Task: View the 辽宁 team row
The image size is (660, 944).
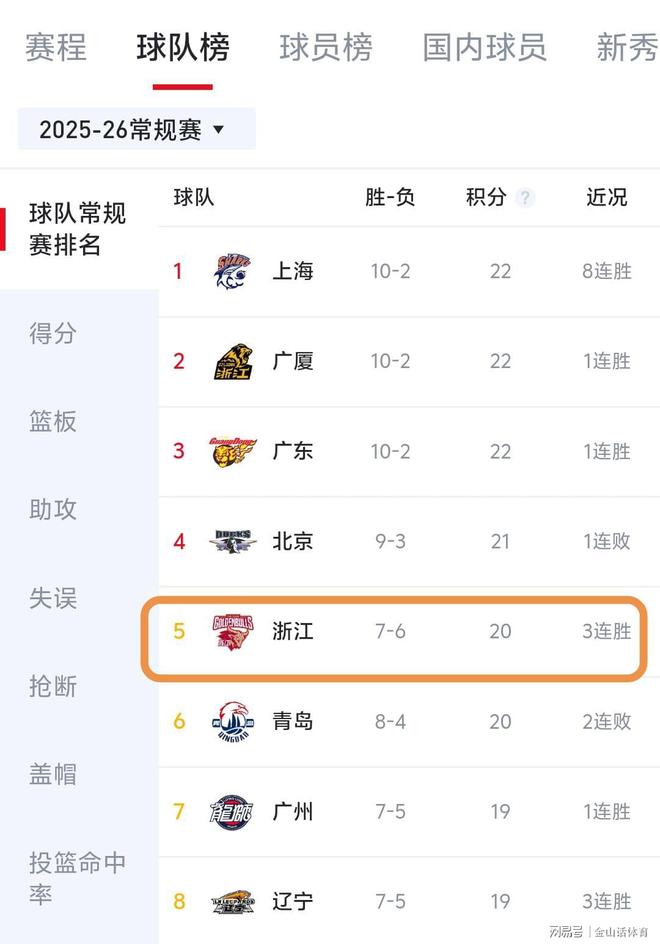Action: [293, 901]
